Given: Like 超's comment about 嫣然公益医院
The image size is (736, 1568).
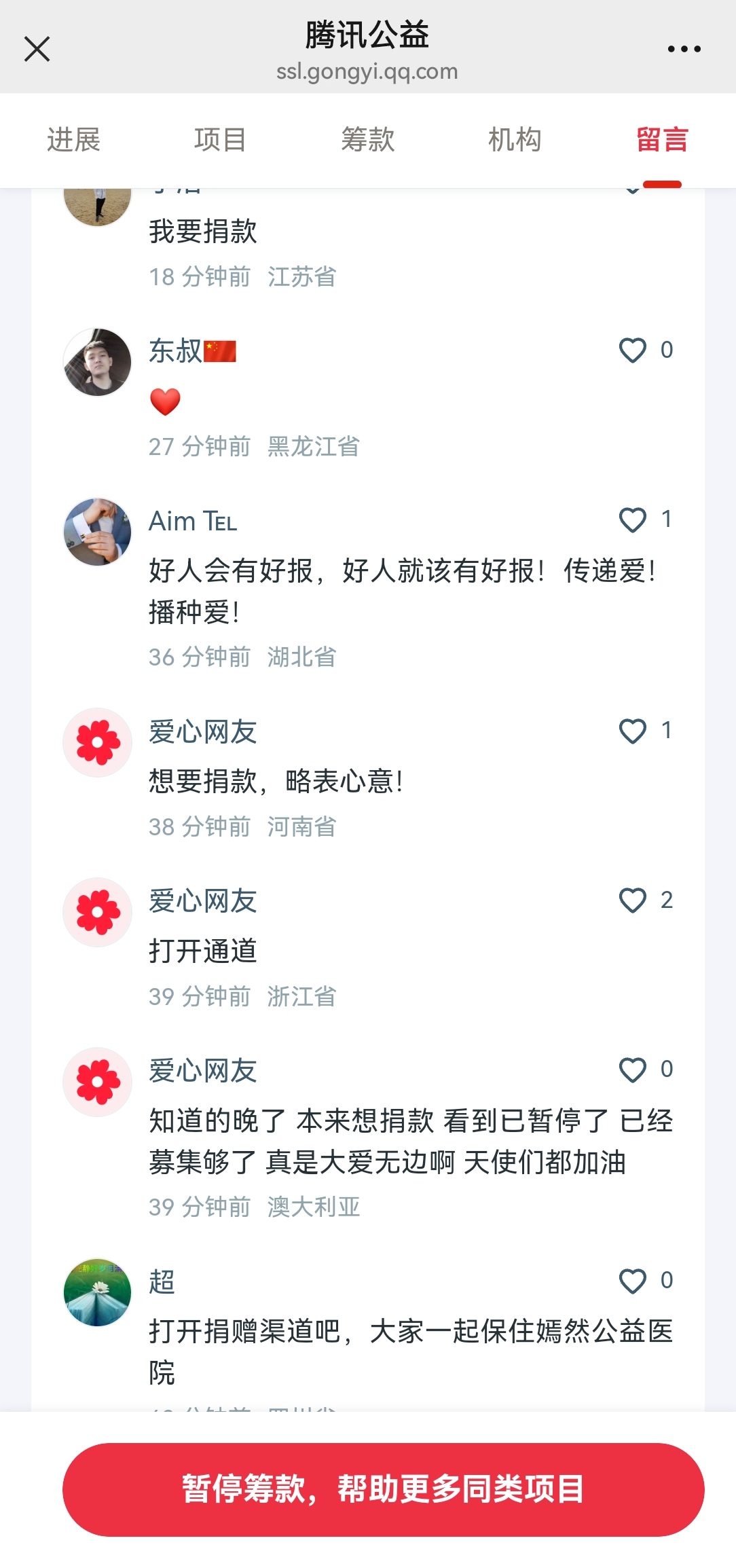Looking at the screenshot, I should (x=633, y=1281).
